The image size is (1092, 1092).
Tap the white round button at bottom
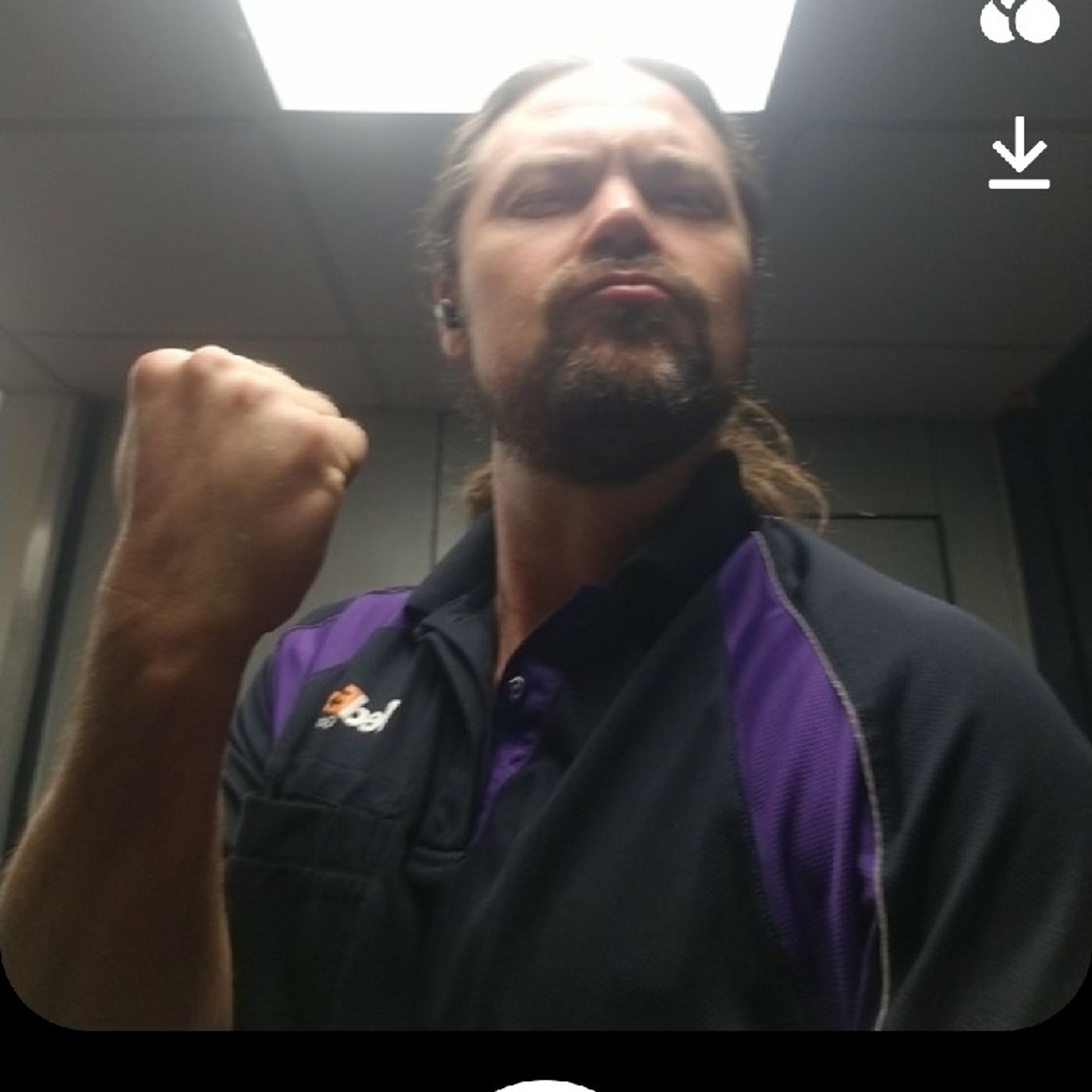545,1085
